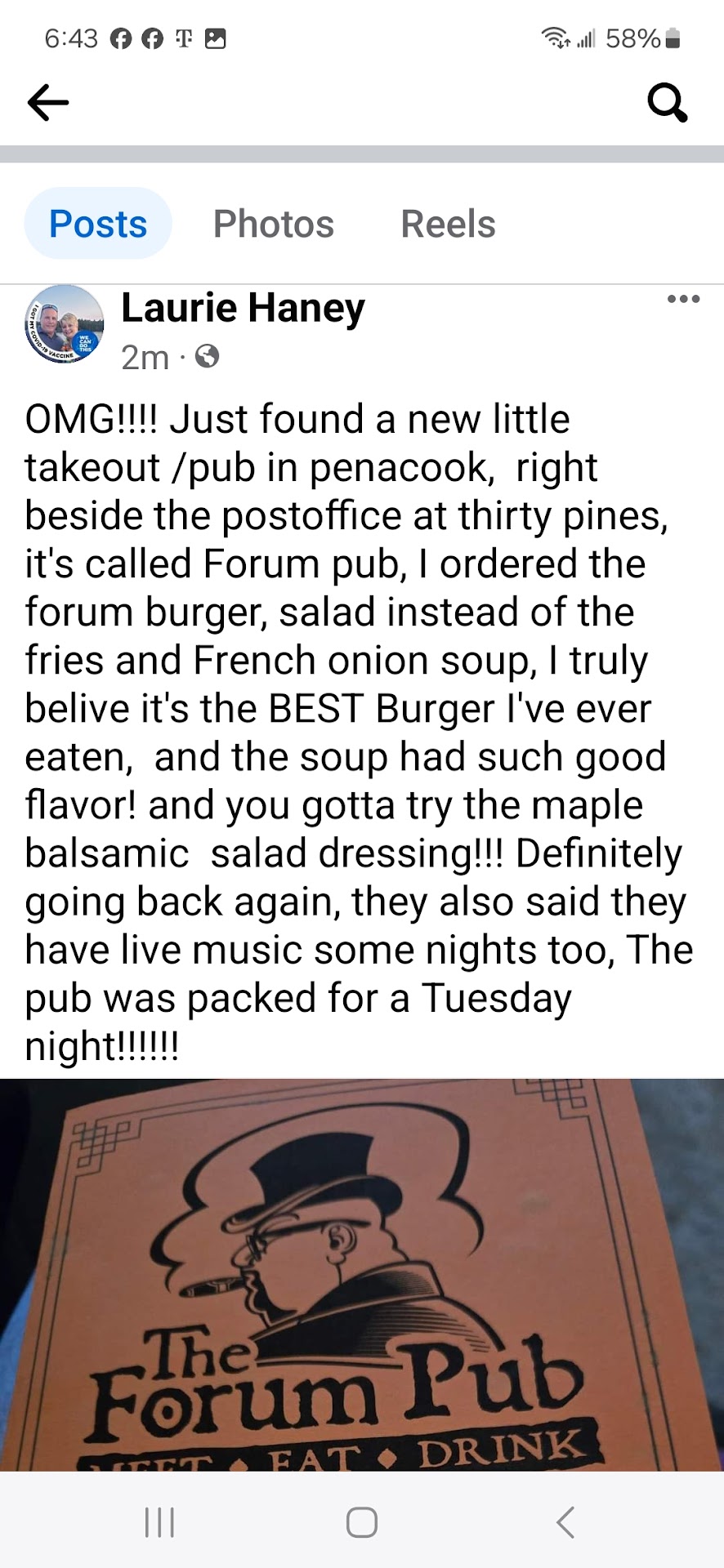Screen dimensions: 724x1568
Task: Tap the recent apps navigation button
Action: coord(160,1521)
